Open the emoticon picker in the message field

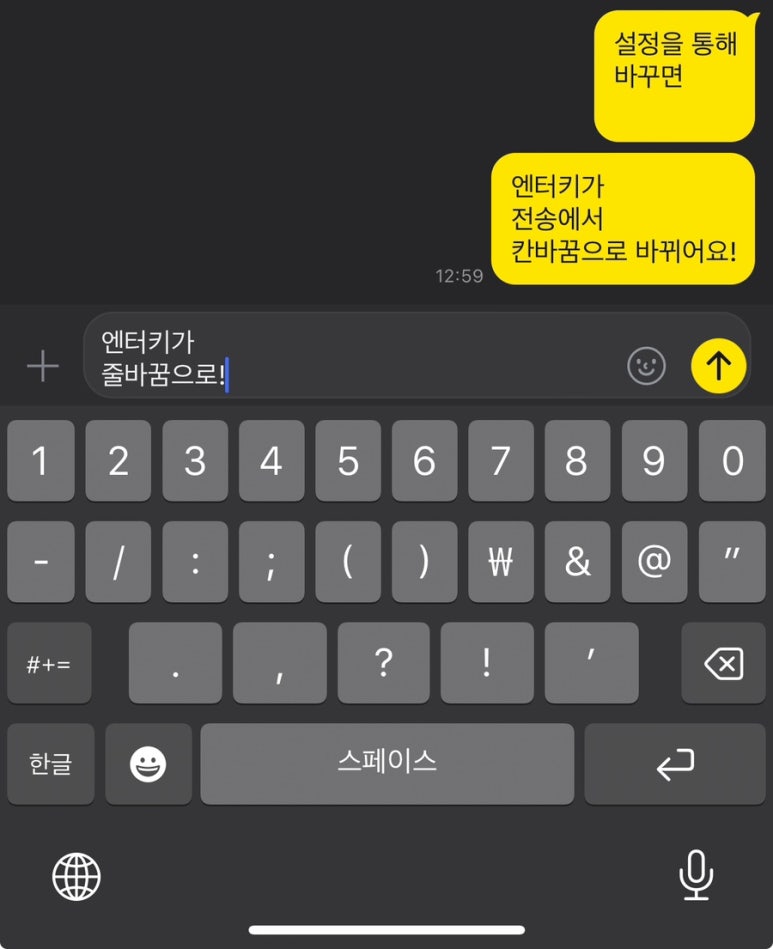click(x=646, y=366)
